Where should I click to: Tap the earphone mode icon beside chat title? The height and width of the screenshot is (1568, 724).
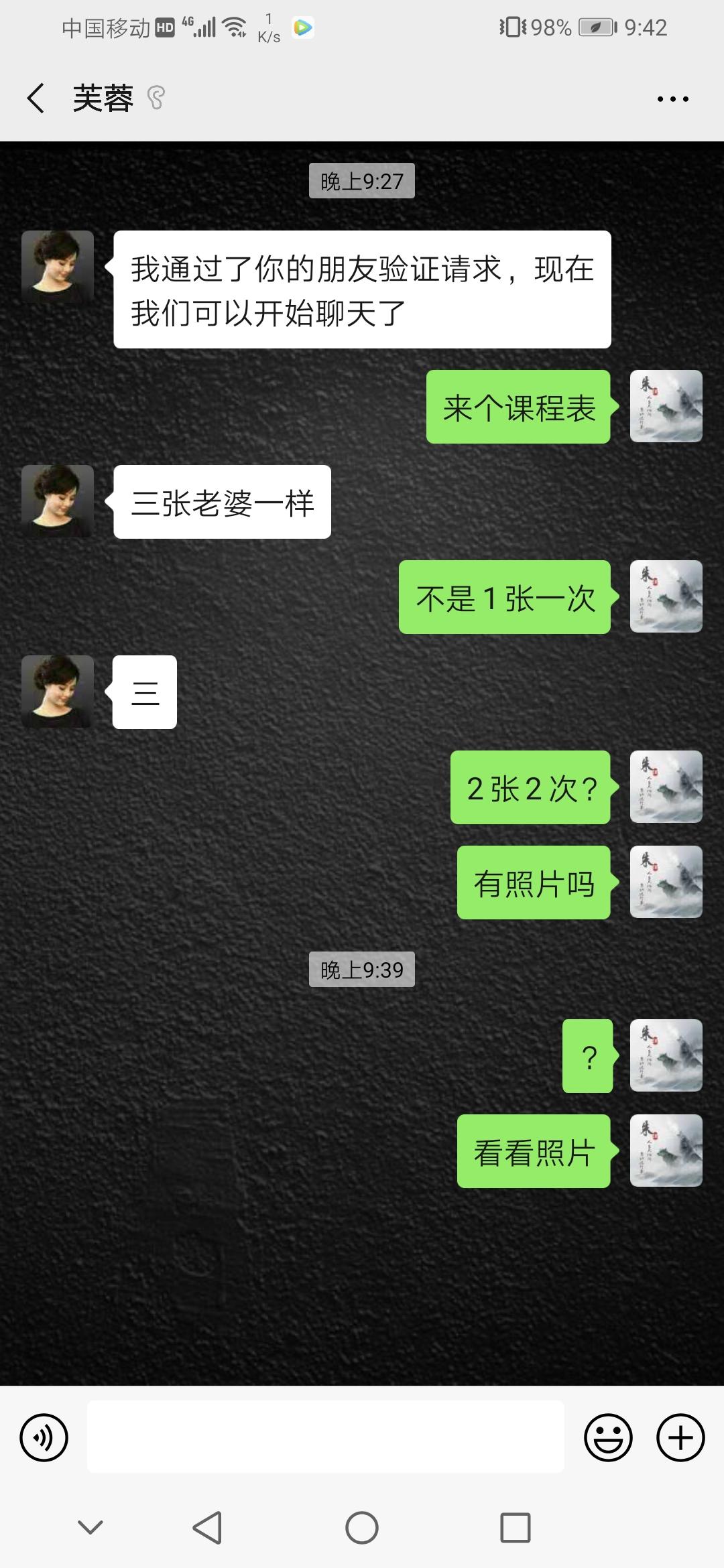click(156, 98)
